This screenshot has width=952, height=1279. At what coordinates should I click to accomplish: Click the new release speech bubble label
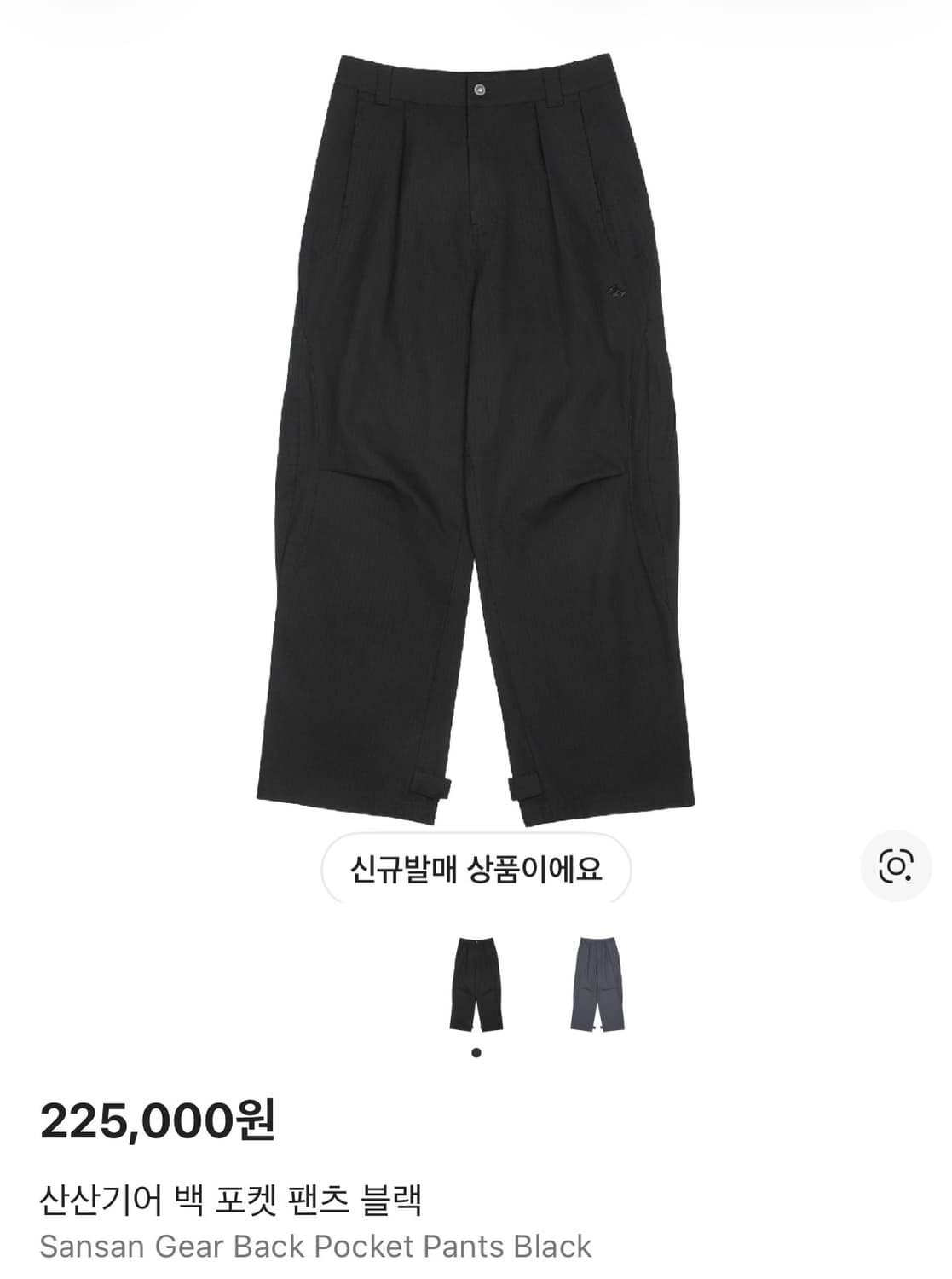[476, 868]
